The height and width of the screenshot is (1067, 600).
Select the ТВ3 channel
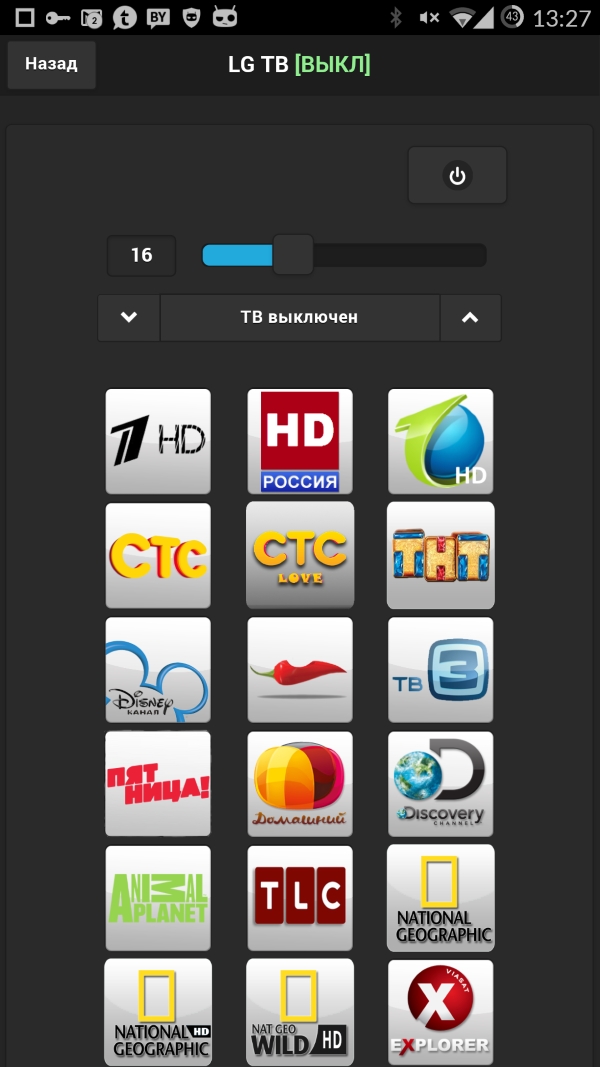point(441,669)
